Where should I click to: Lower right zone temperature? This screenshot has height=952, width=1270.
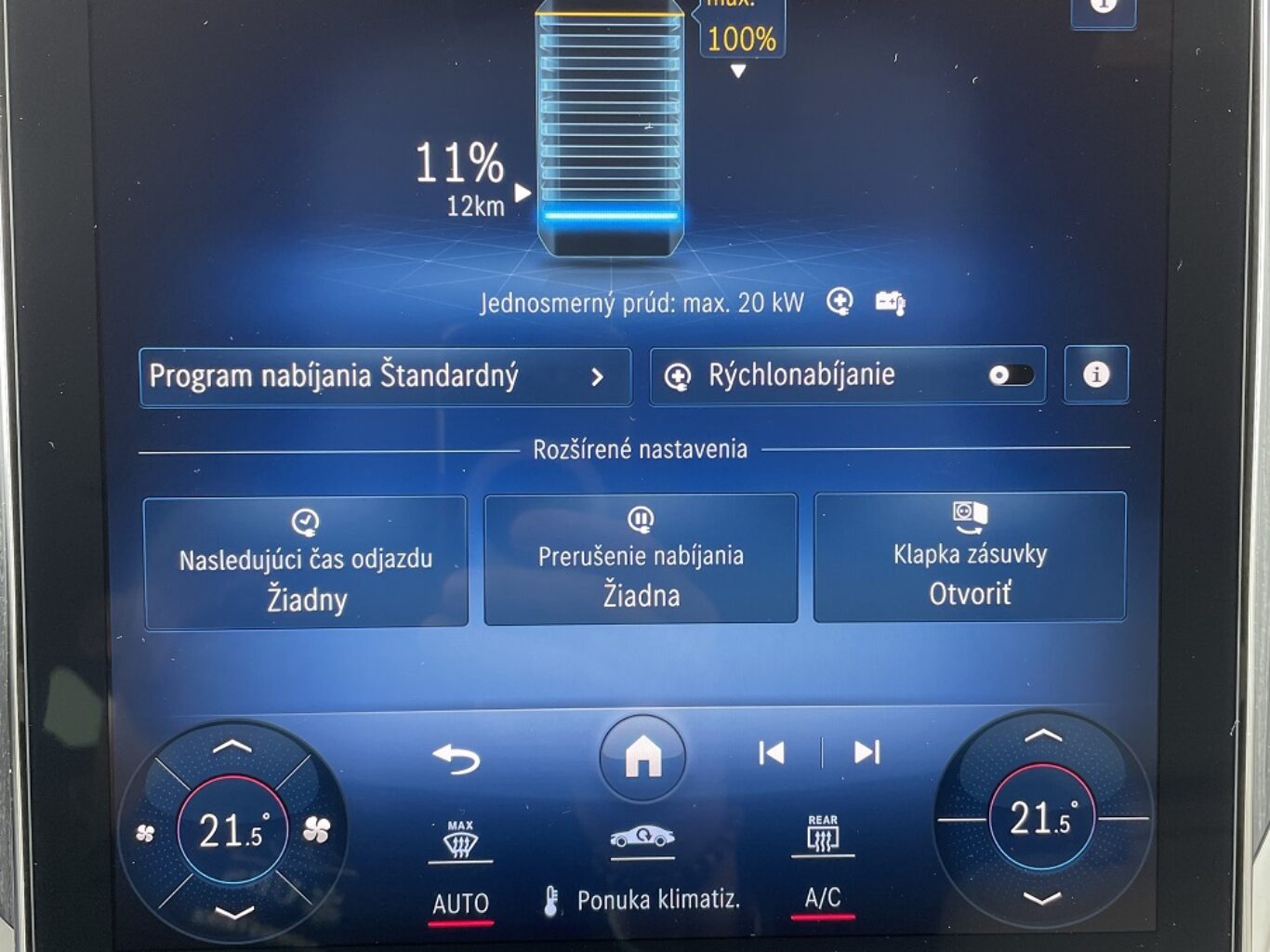(1042, 898)
